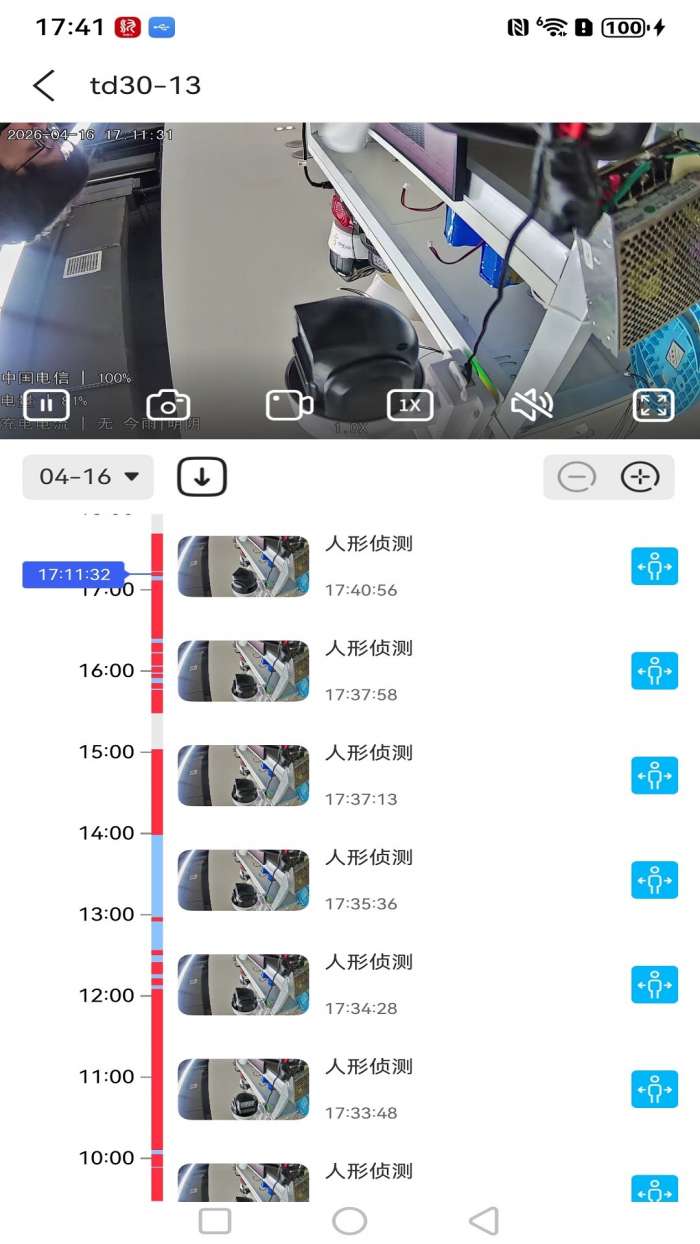Go to the system home screen
The height and width of the screenshot is (1244, 700).
click(x=349, y=1221)
